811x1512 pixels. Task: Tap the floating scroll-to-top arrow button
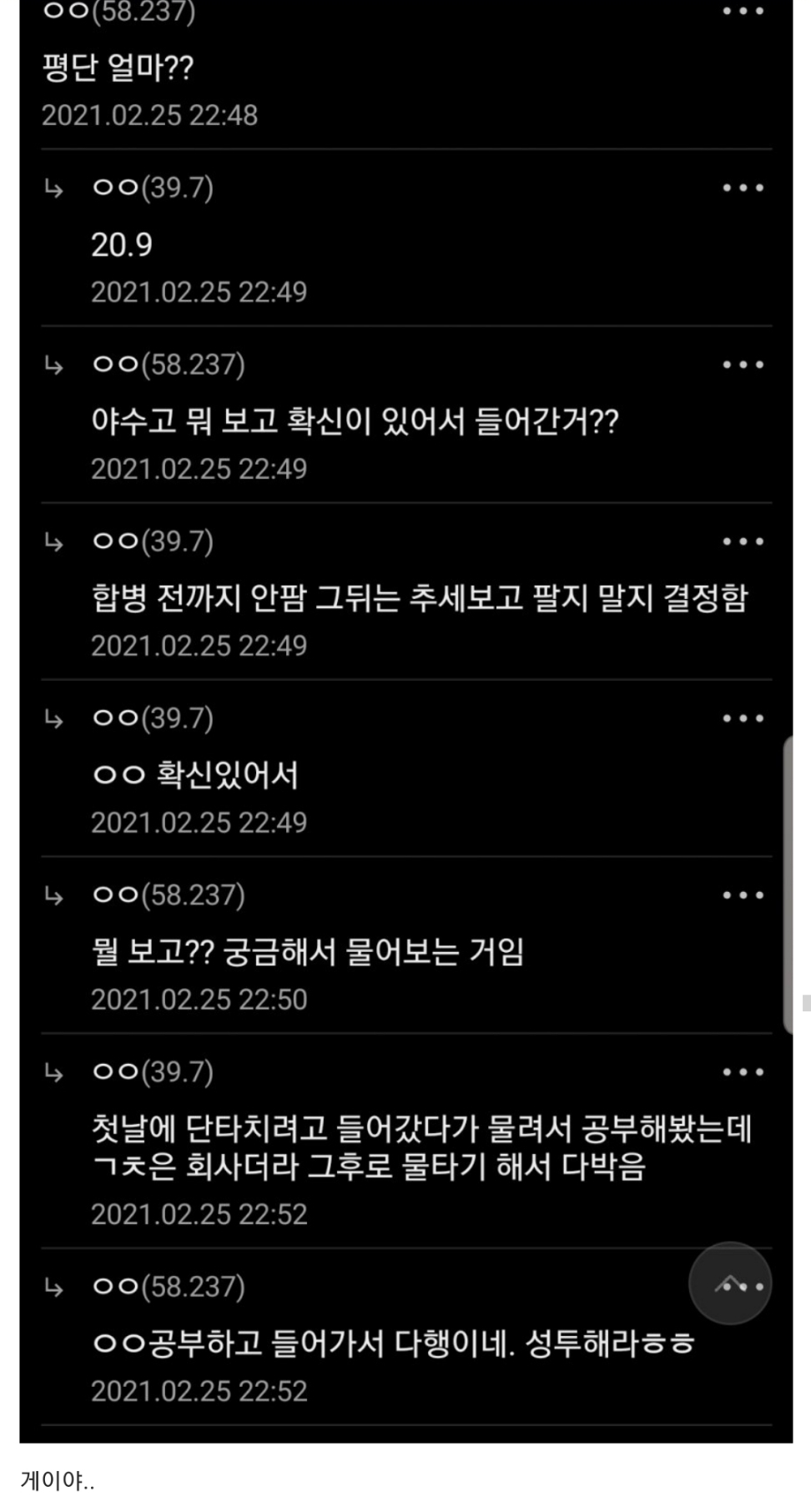point(730,1284)
